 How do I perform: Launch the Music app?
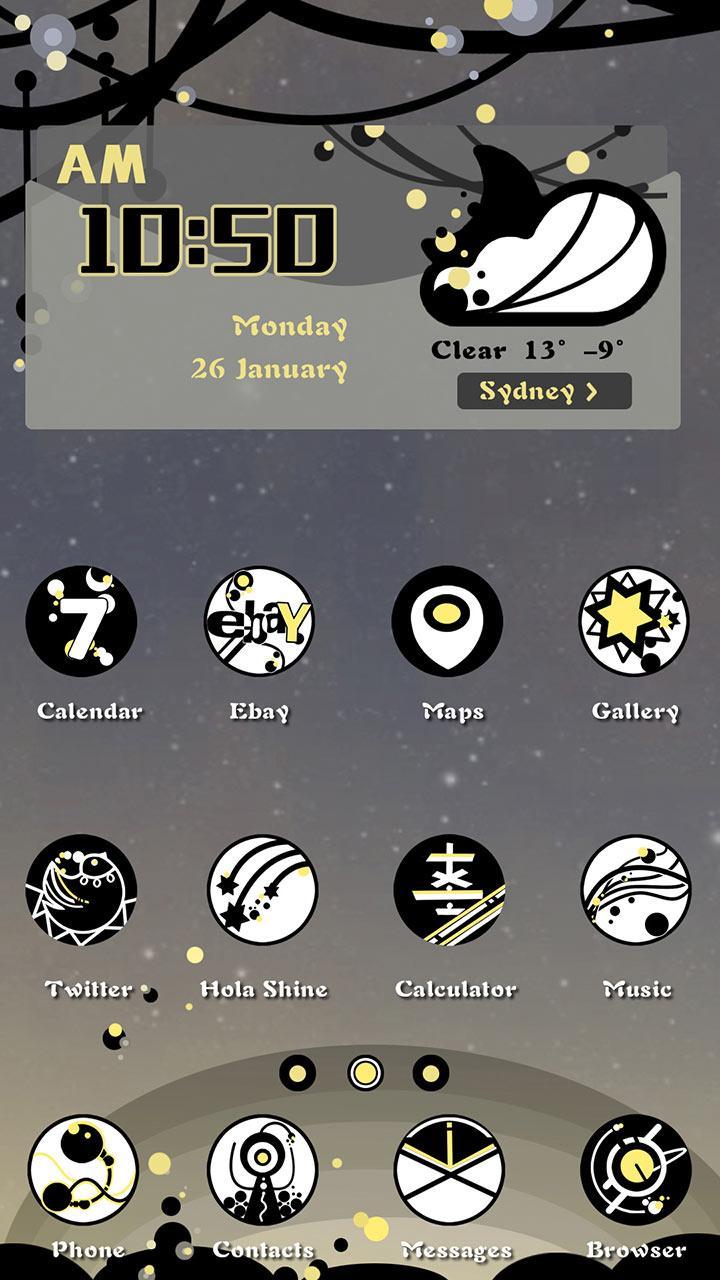tap(636, 891)
